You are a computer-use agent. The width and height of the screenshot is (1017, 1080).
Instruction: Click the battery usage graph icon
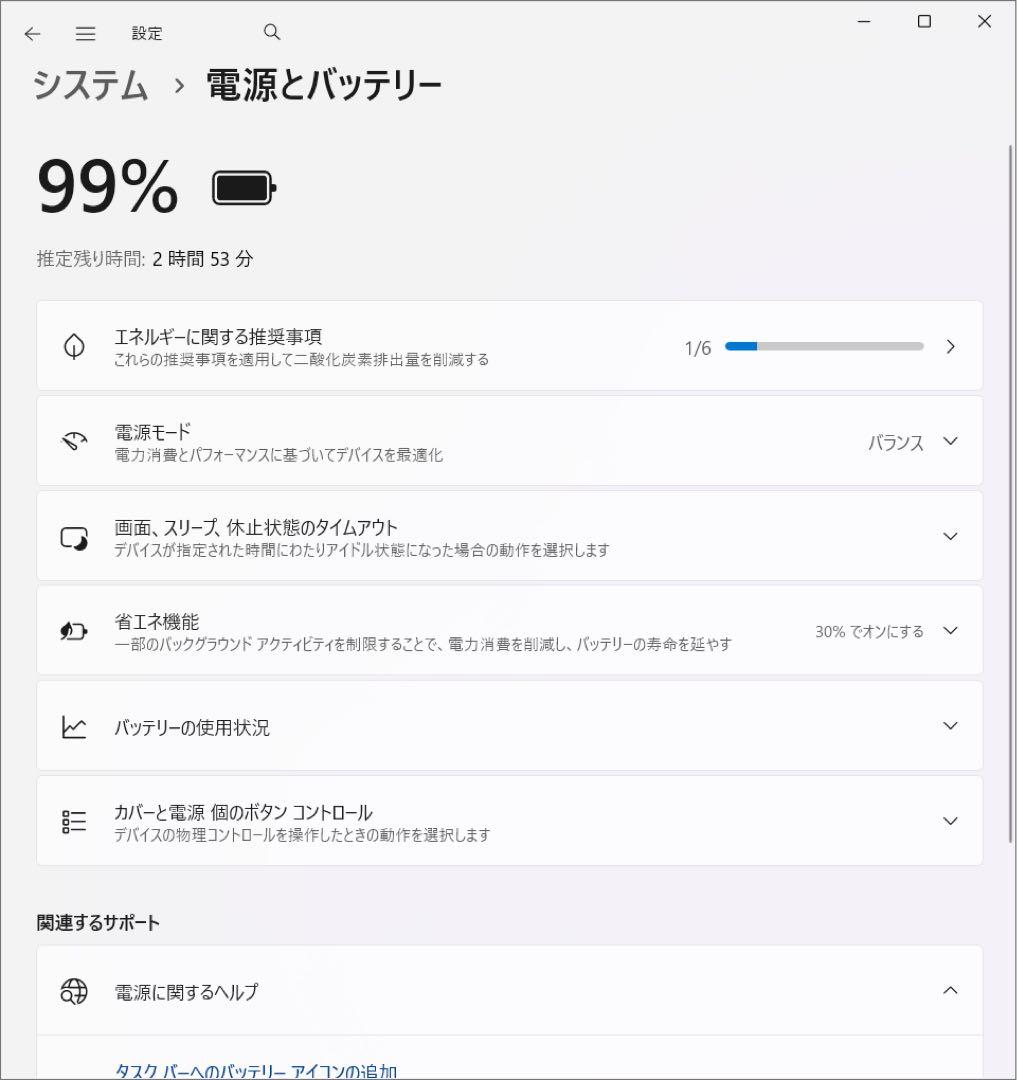[73, 726]
